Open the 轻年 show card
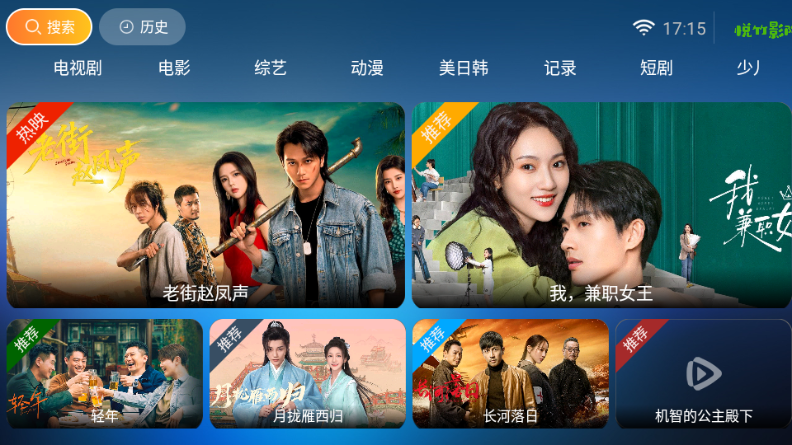 [x=105, y=374]
